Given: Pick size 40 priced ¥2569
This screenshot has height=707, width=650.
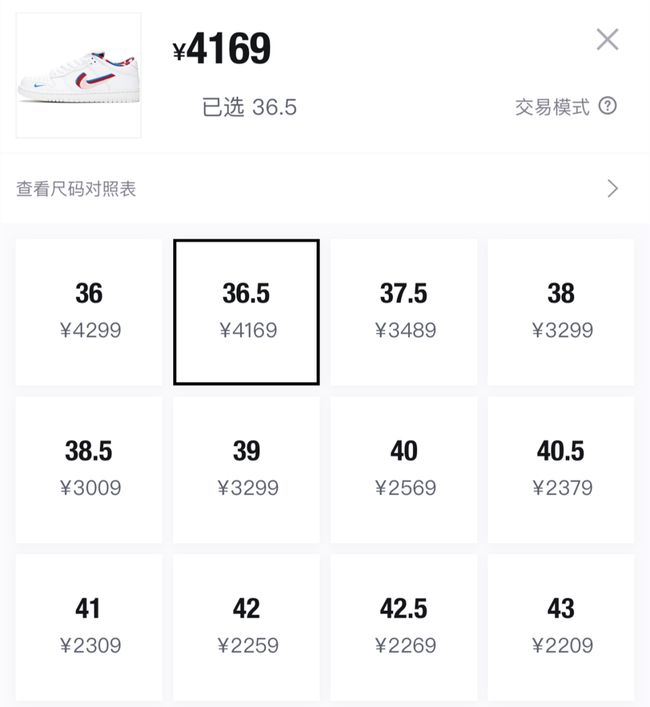Looking at the screenshot, I should pos(404,469).
